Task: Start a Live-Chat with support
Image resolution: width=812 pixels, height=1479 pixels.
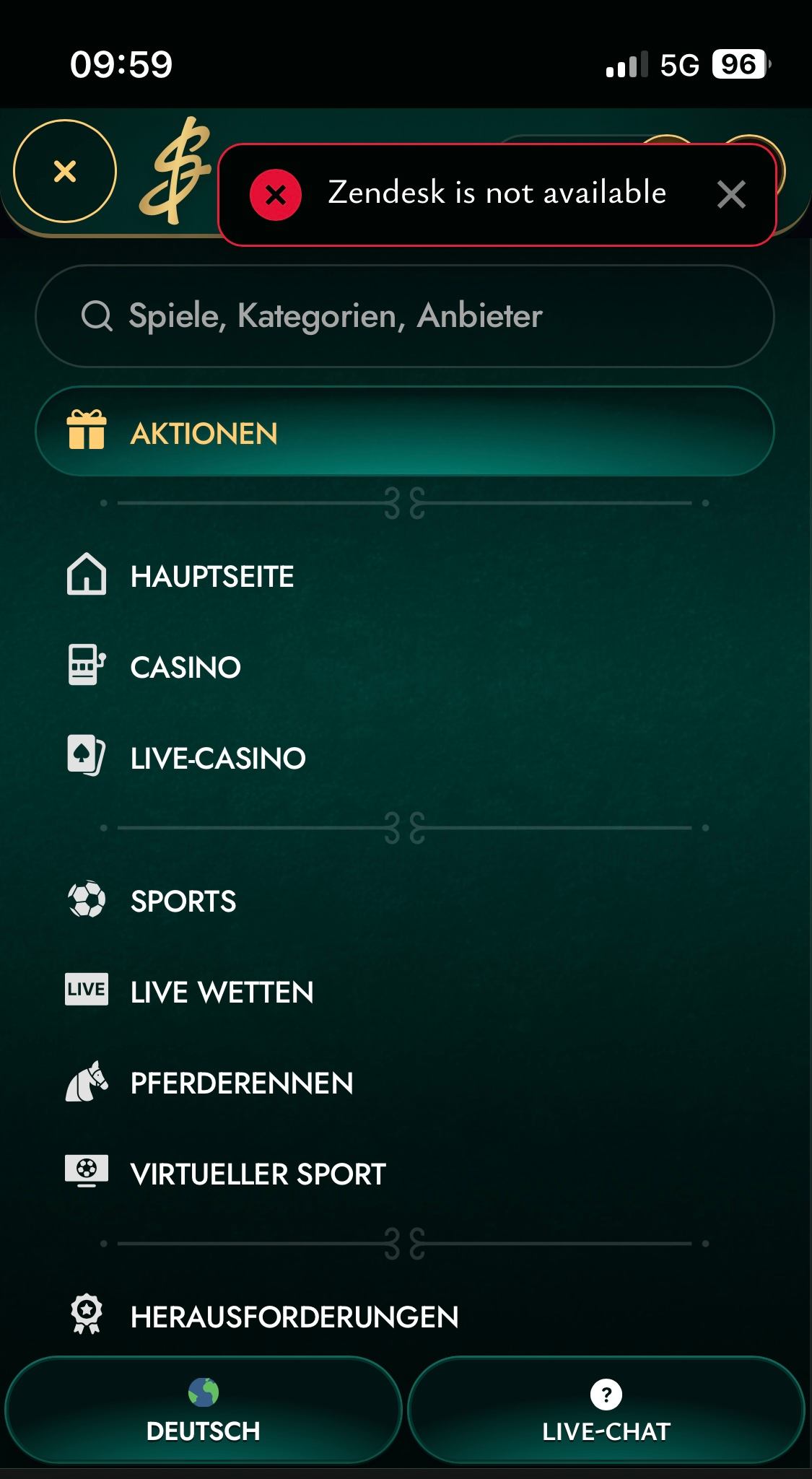Action: tap(606, 1411)
